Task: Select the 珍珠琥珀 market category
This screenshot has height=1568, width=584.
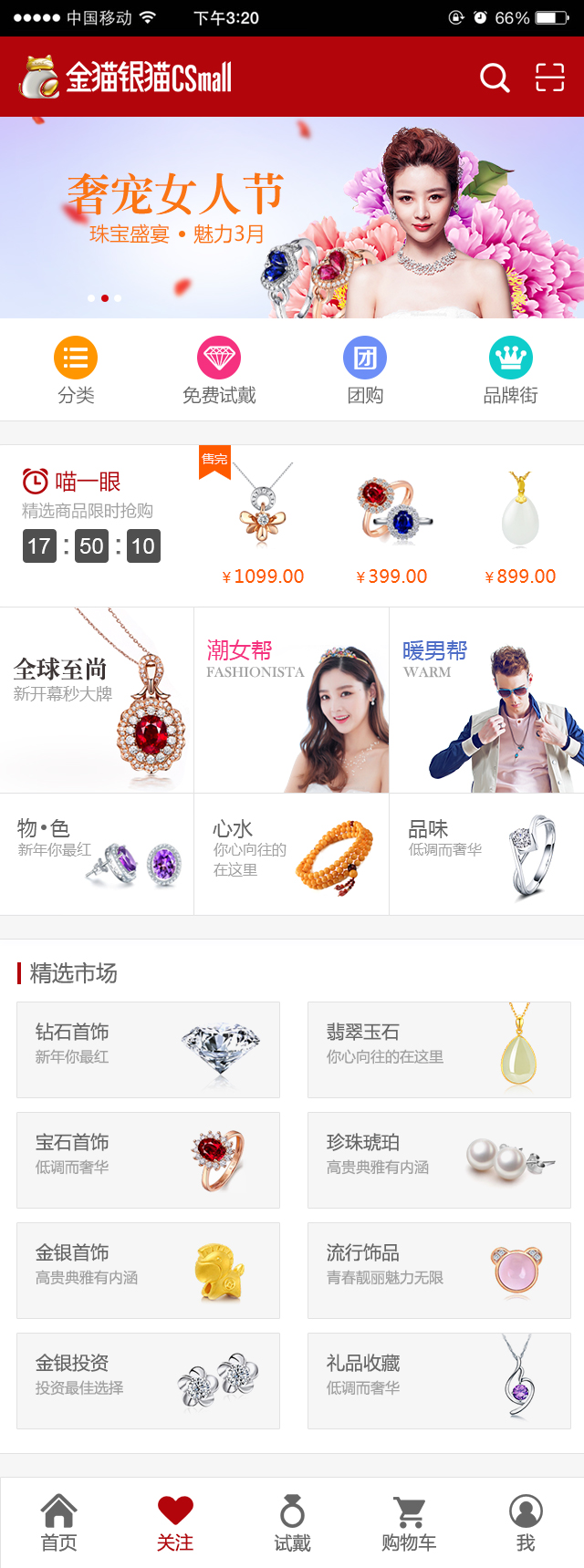Action: 439,1159
